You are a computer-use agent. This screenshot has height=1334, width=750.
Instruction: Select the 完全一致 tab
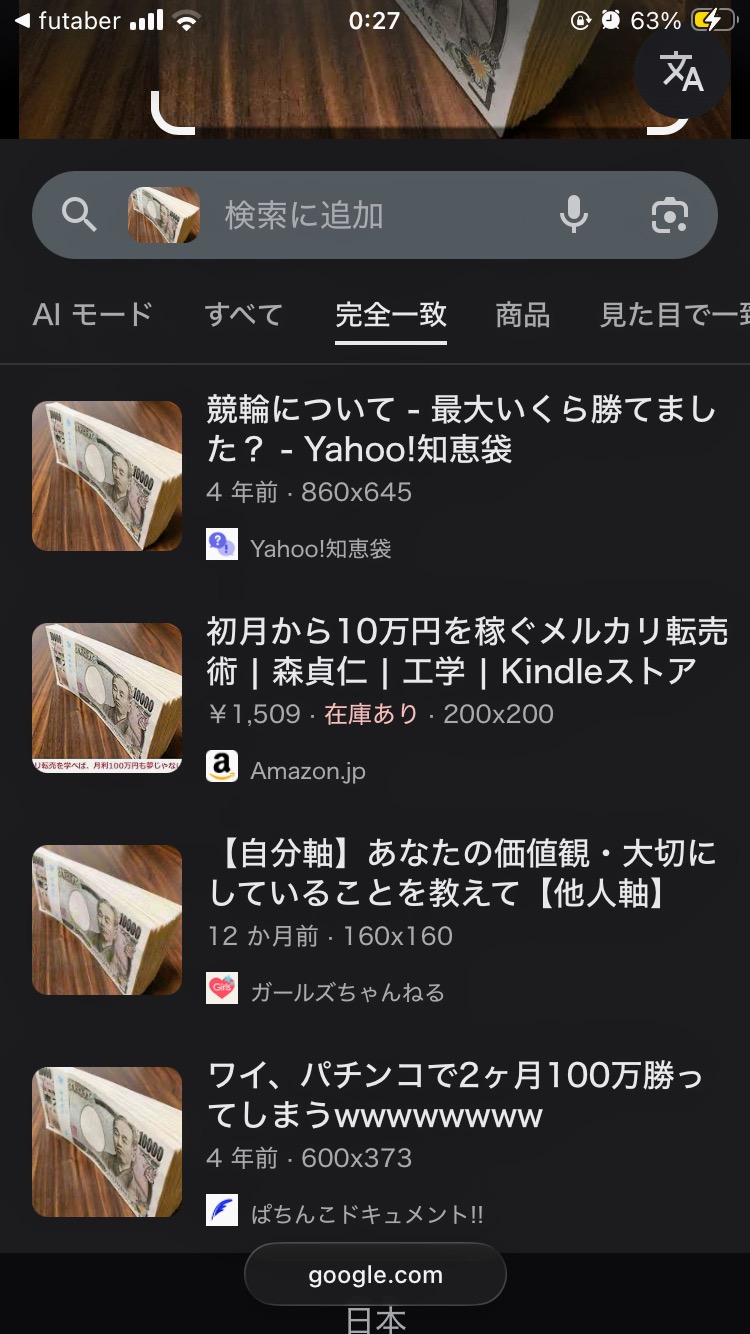tap(391, 315)
